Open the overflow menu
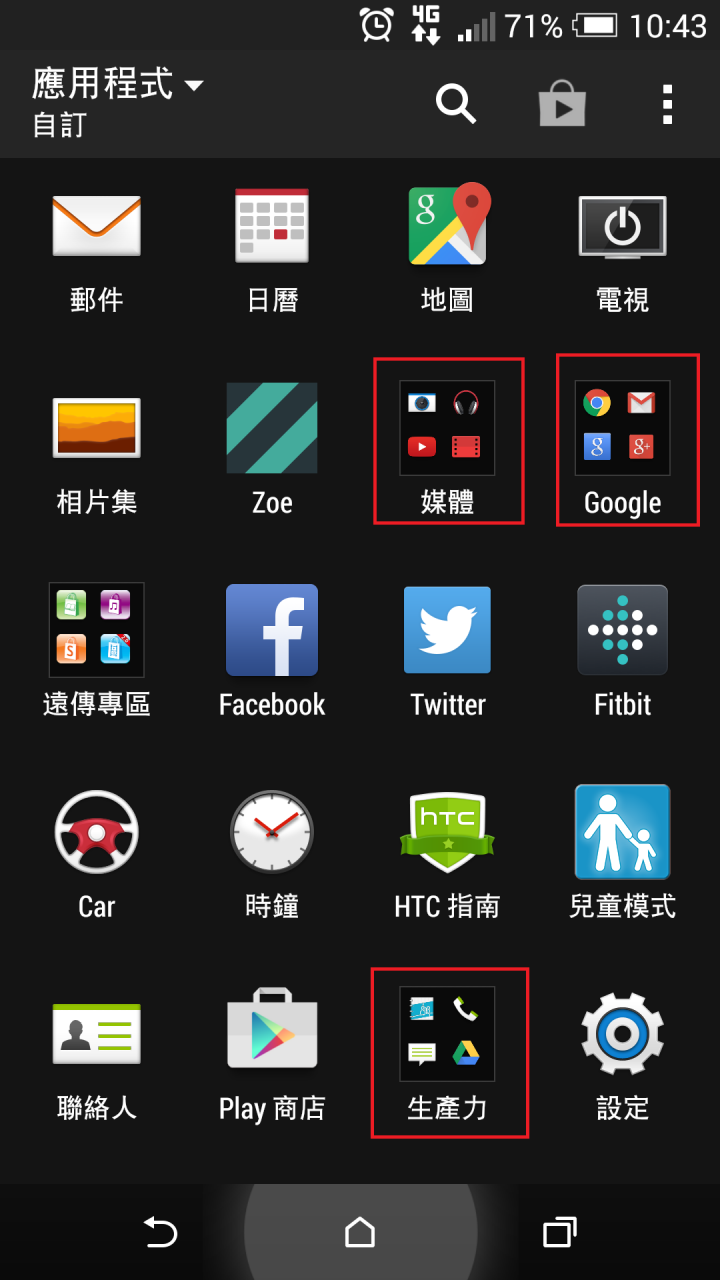 click(667, 104)
